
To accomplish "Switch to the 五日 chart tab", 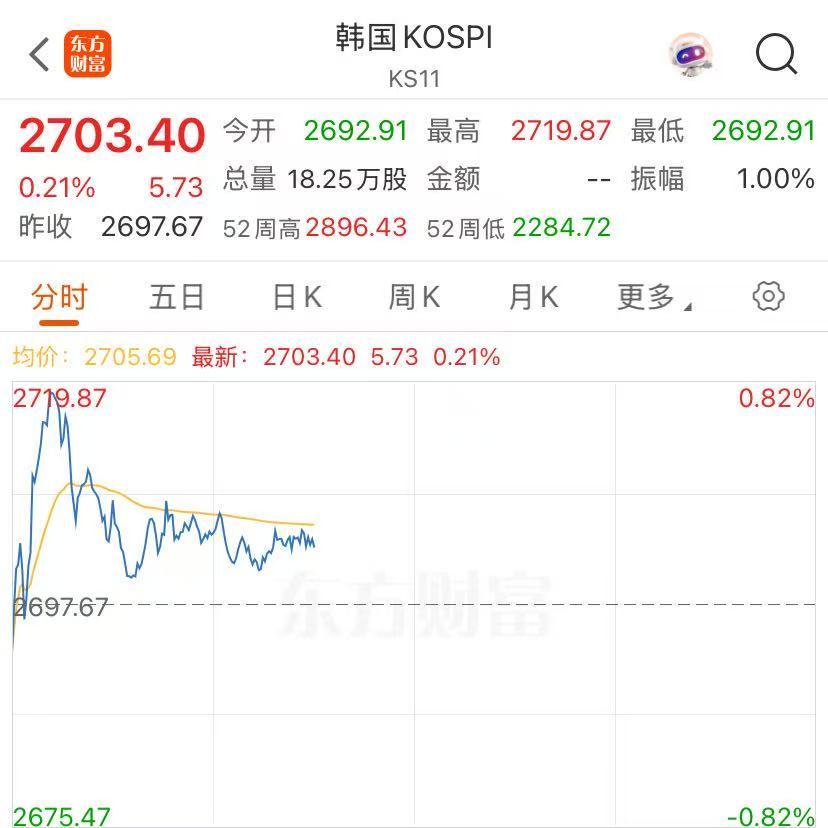I will (177, 297).
